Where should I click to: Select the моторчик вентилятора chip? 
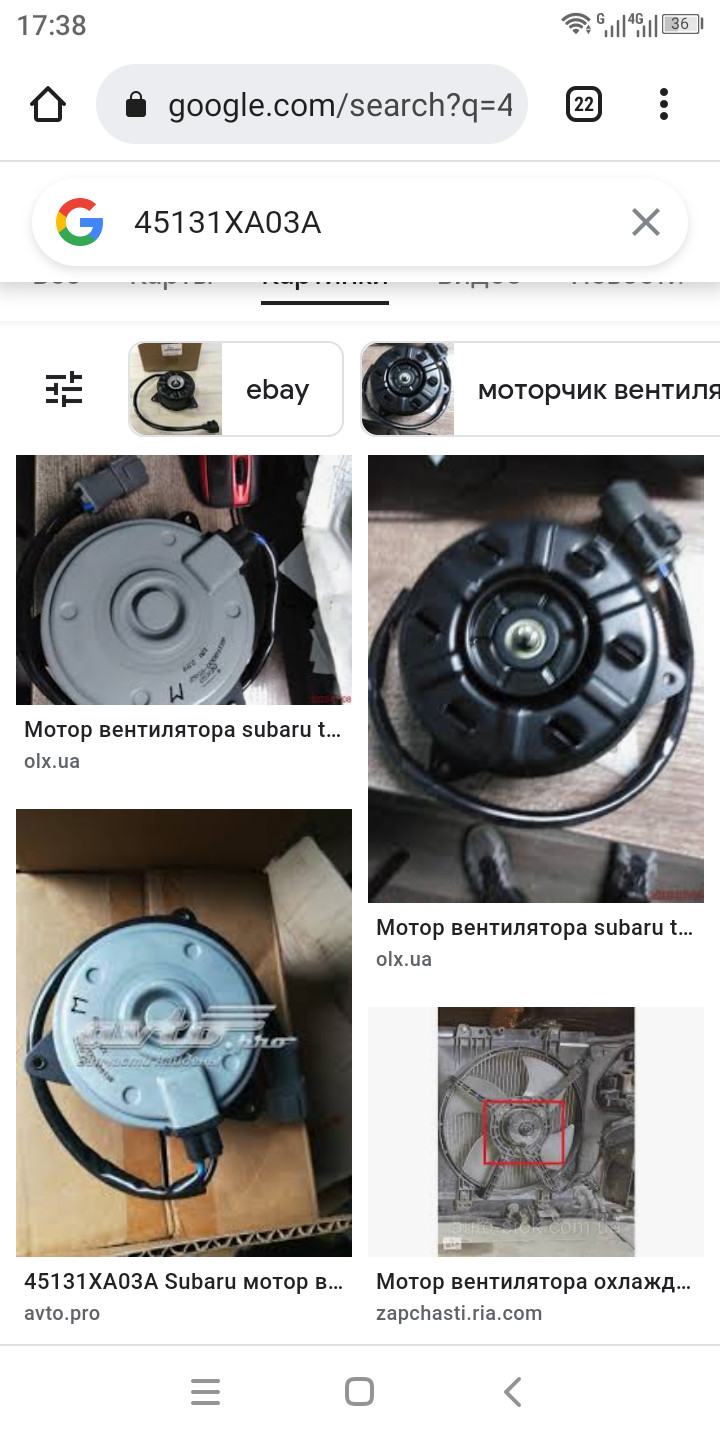[540, 389]
